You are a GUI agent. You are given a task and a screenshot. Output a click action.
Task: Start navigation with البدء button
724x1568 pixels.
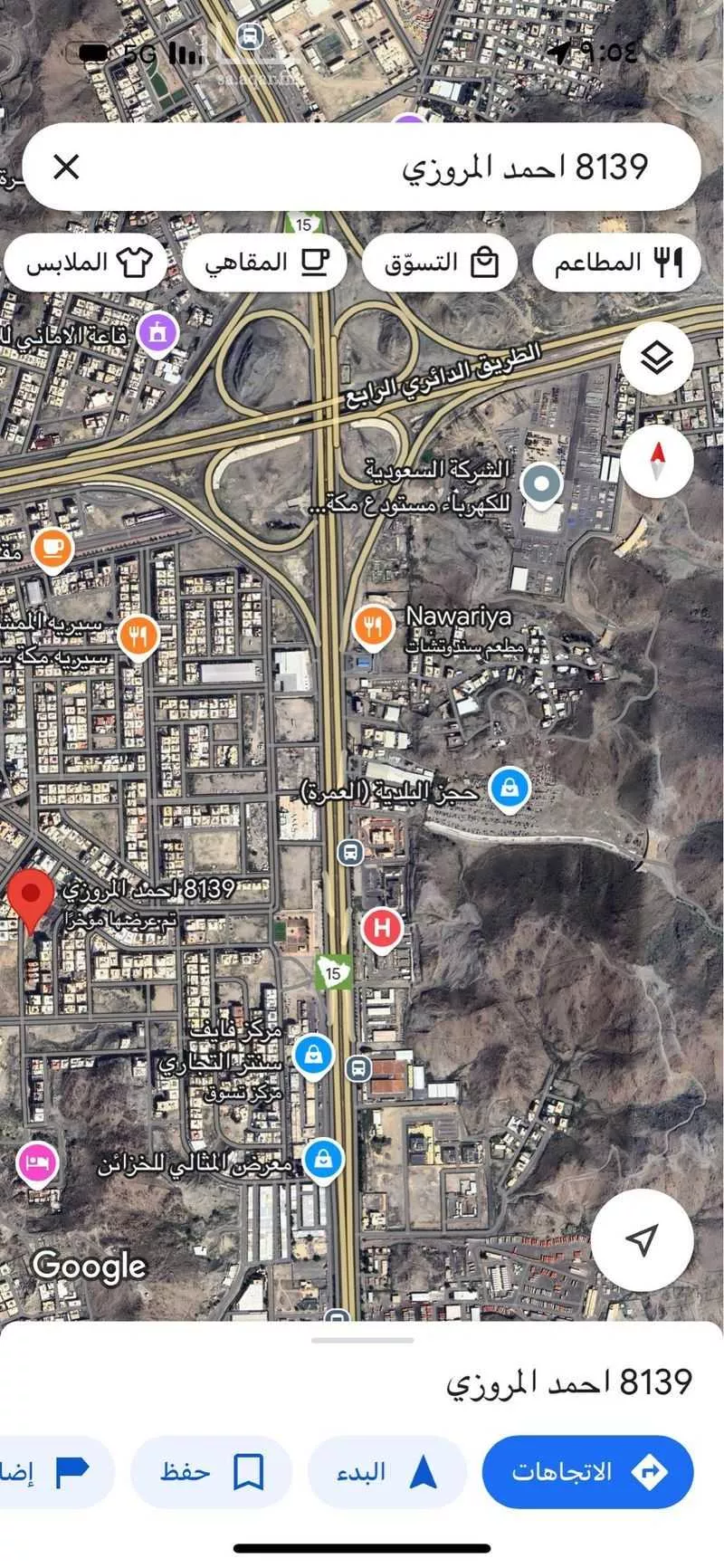[387, 1471]
